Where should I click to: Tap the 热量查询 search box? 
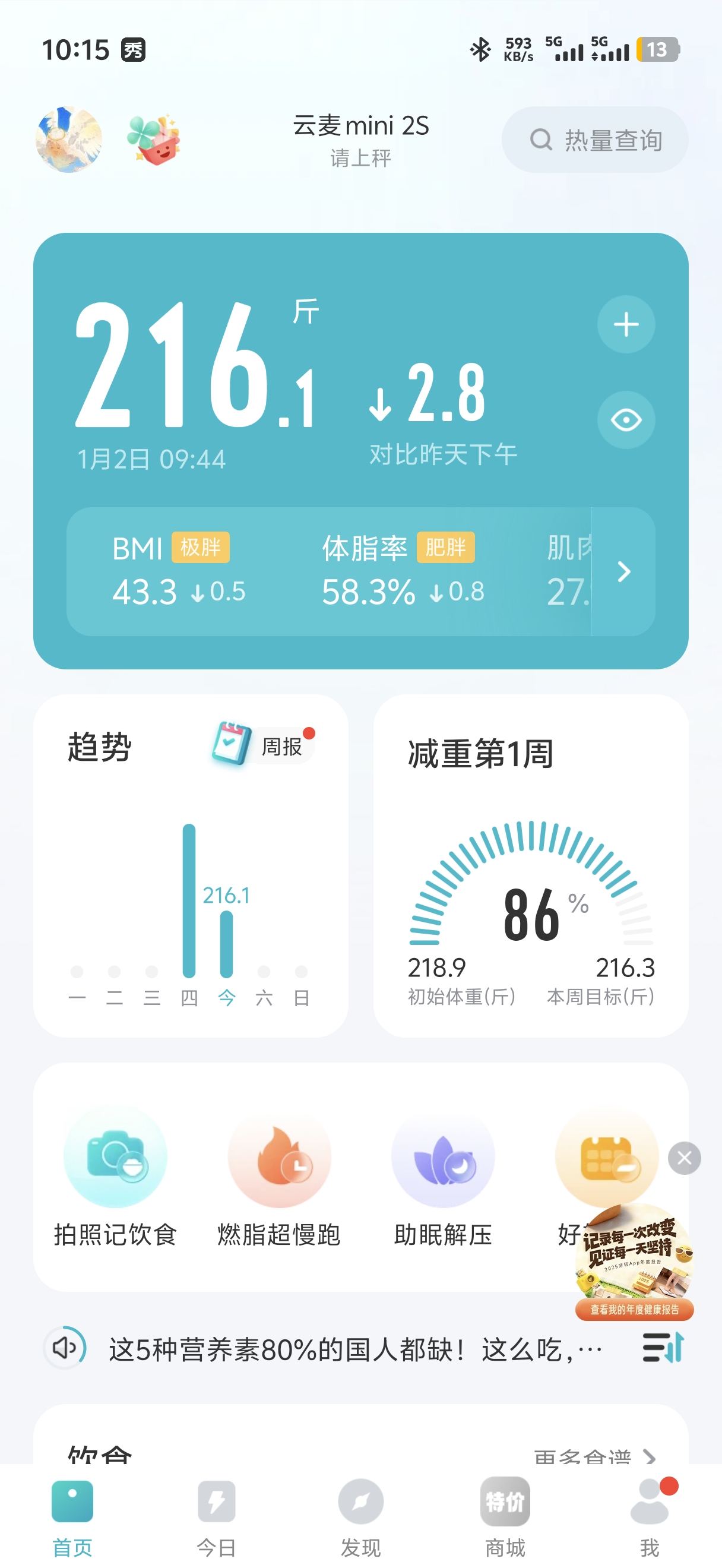pyautogui.click(x=595, y=140)
